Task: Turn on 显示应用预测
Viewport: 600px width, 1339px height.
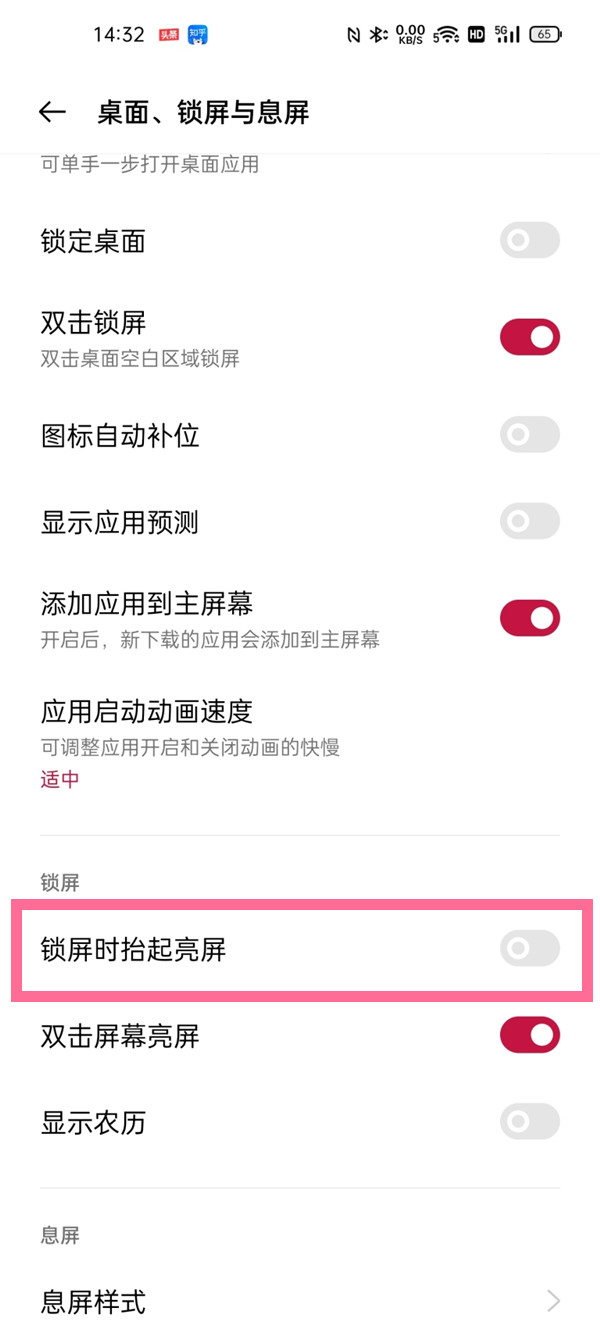Action: 529,521
